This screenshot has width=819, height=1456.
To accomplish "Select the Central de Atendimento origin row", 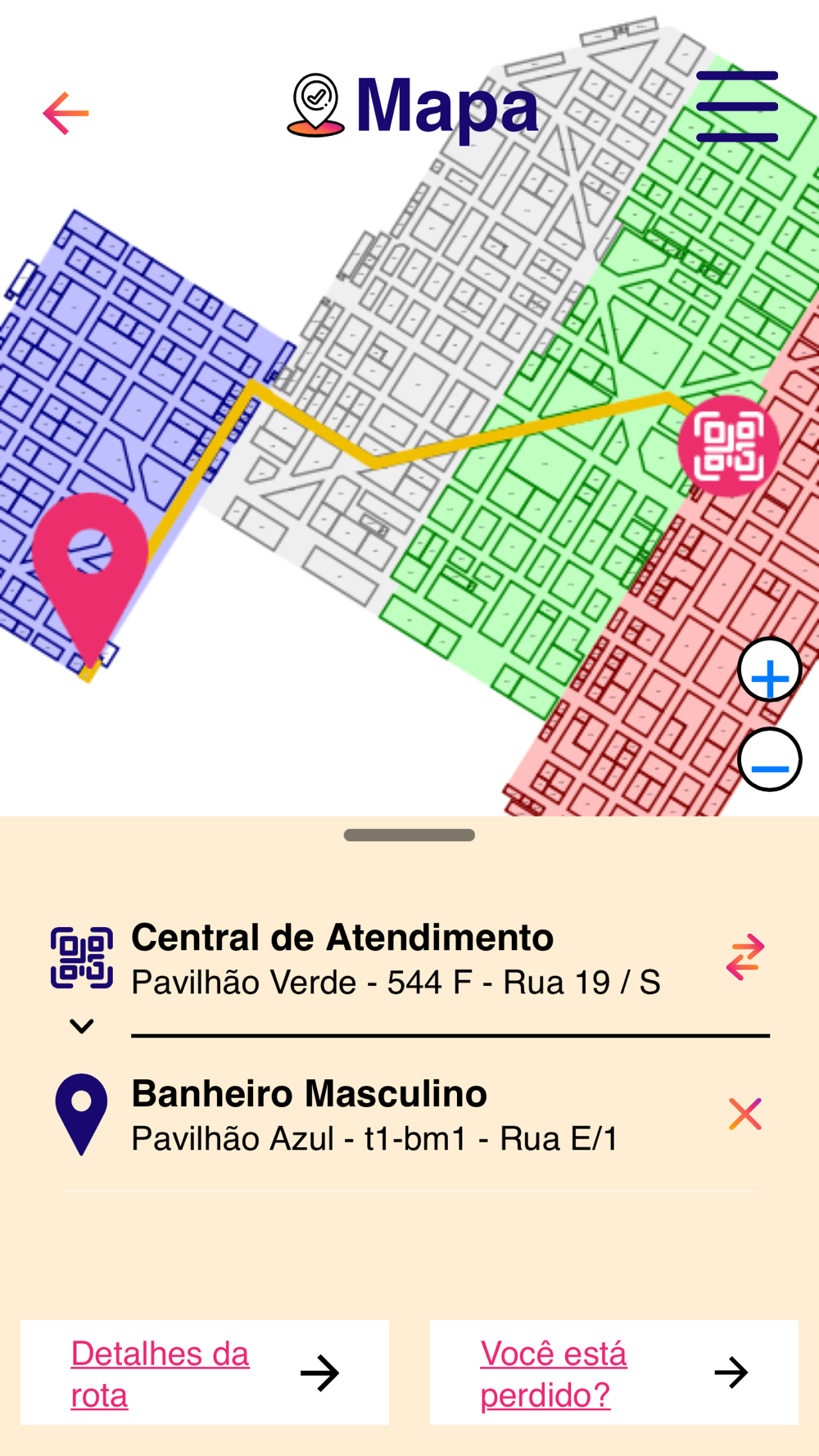I will [x=409, y=958].
